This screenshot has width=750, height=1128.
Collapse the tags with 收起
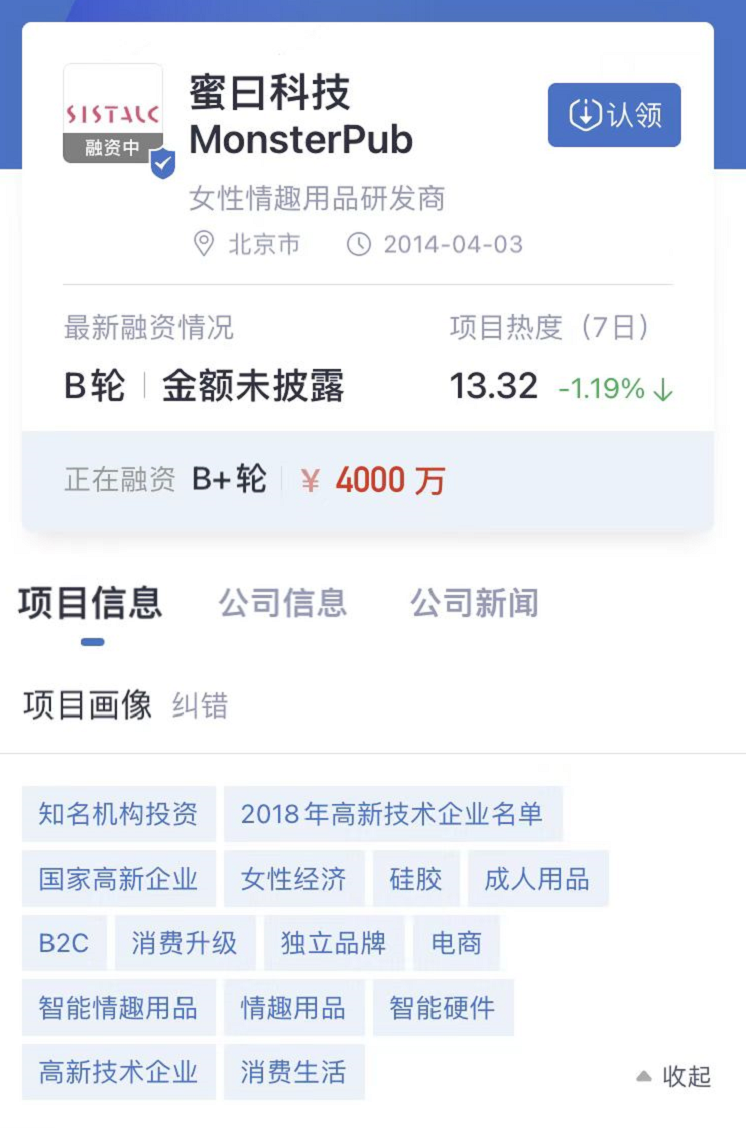point(674,1076)
